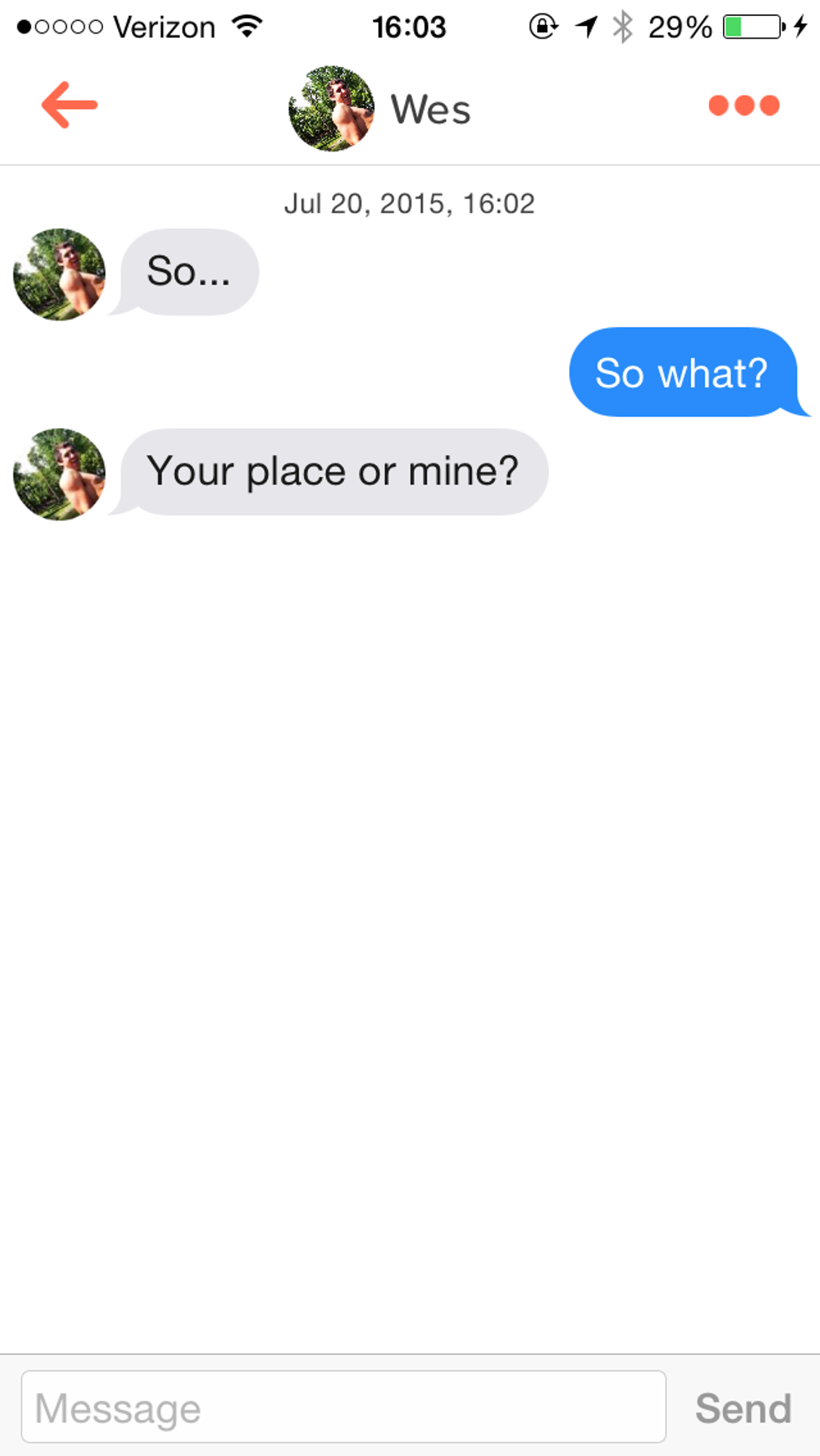This screenshot has height=1456, width=820.
Task: Tap the Send button
Action: click(x=743, y=1408)
